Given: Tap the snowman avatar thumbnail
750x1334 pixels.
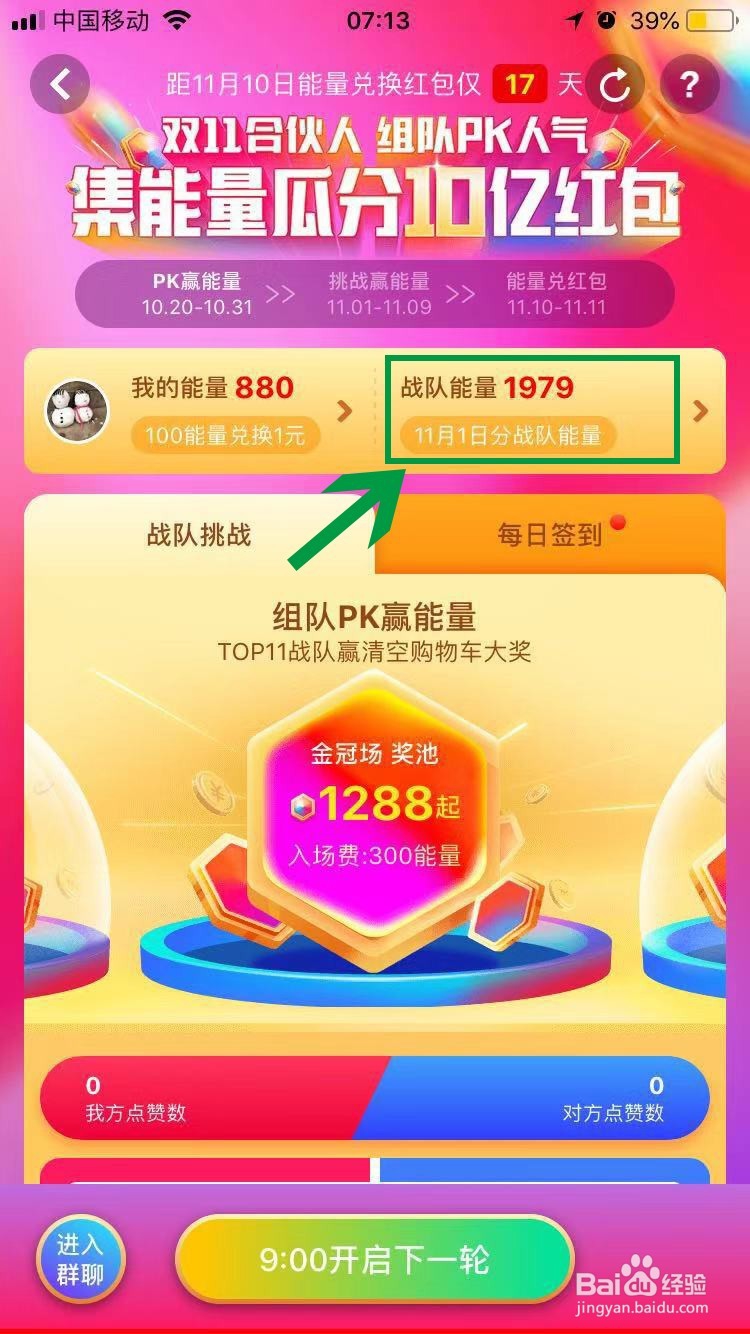Looking at the screenshot, I should coord(78,410).
